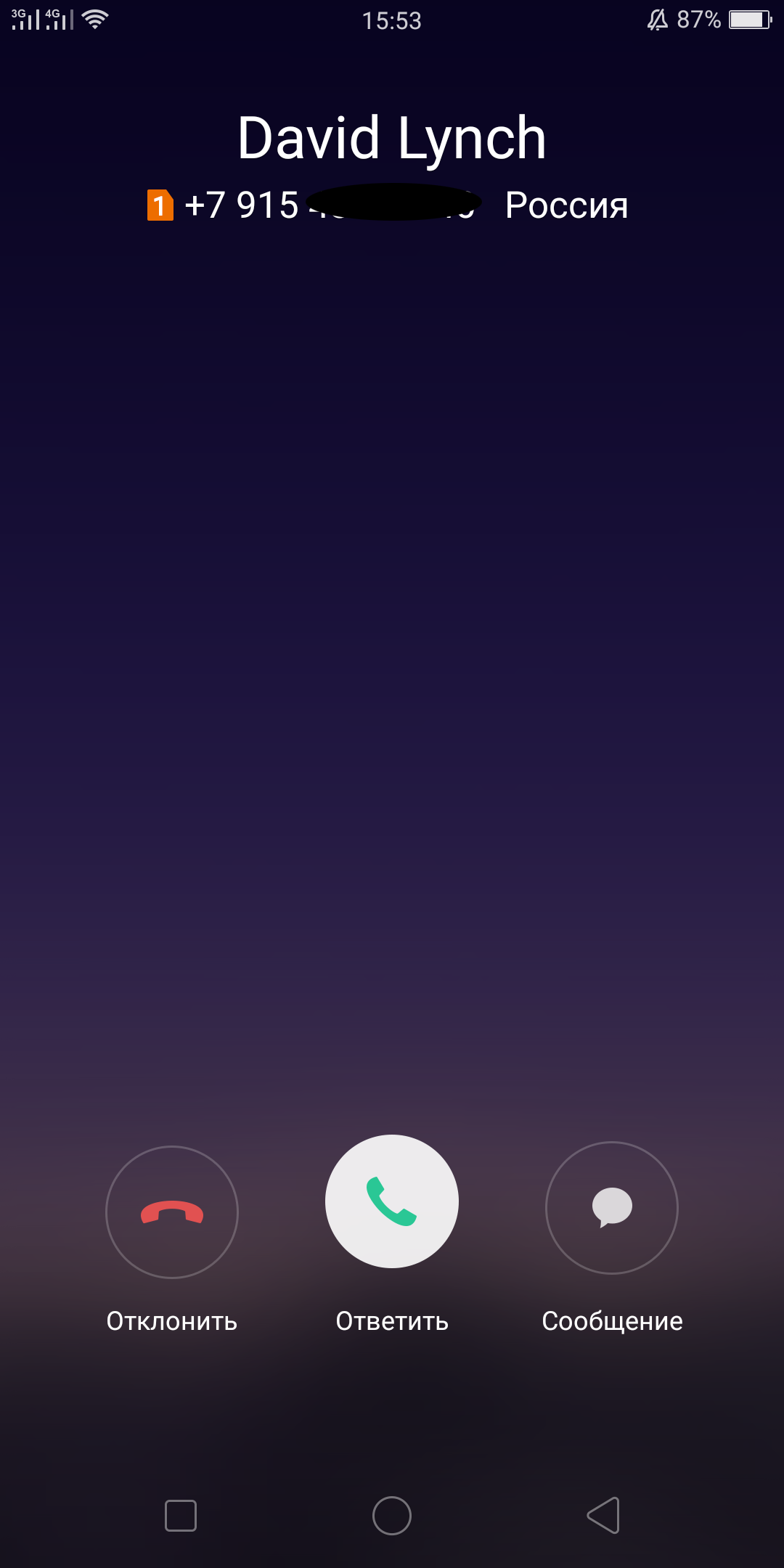Decline the incoming call from David Lynch
This screenshot has width=784, height=1568.
point(172,1212)
